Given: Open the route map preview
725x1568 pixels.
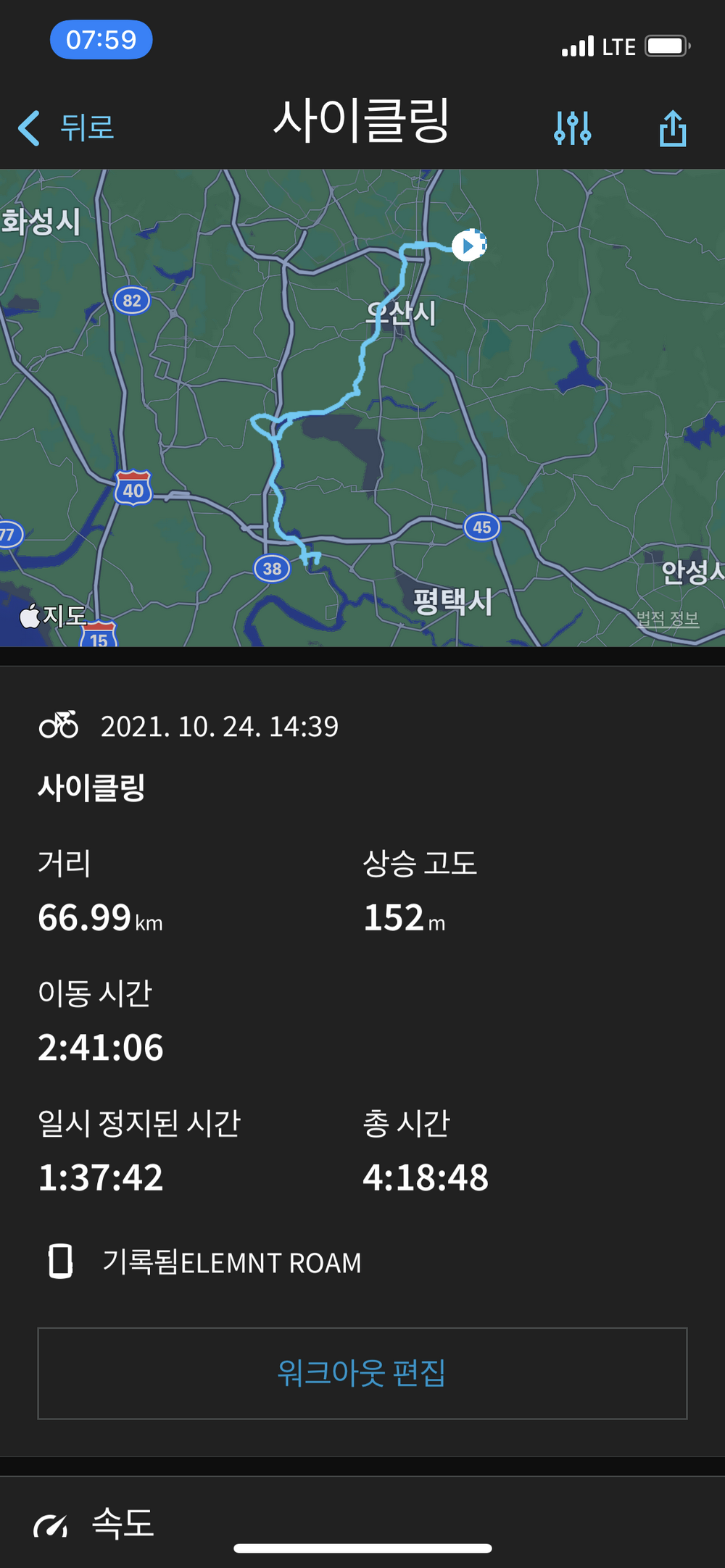Looking at the screenshot, I should (x=362, y=408).
